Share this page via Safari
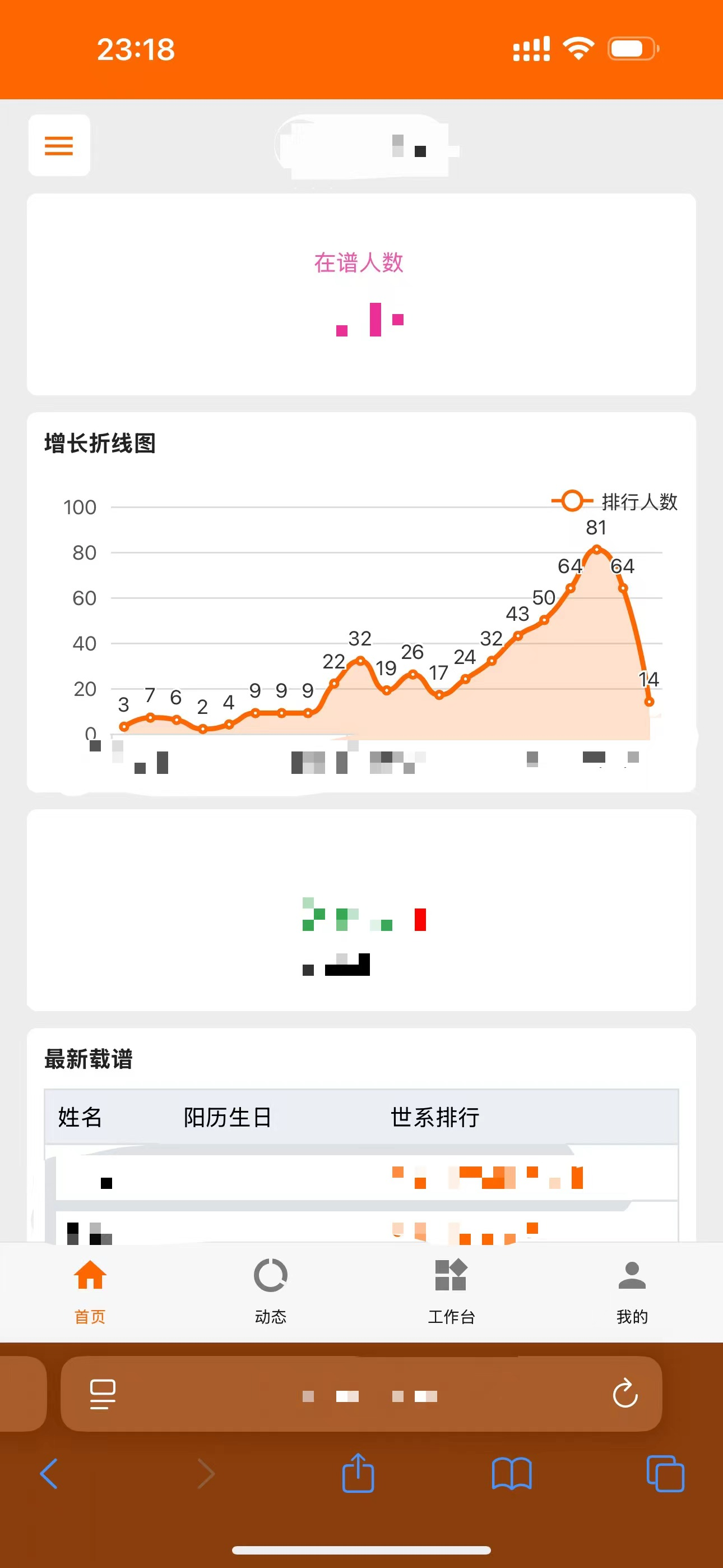 pyautogui.click(x=358, y=1474)
